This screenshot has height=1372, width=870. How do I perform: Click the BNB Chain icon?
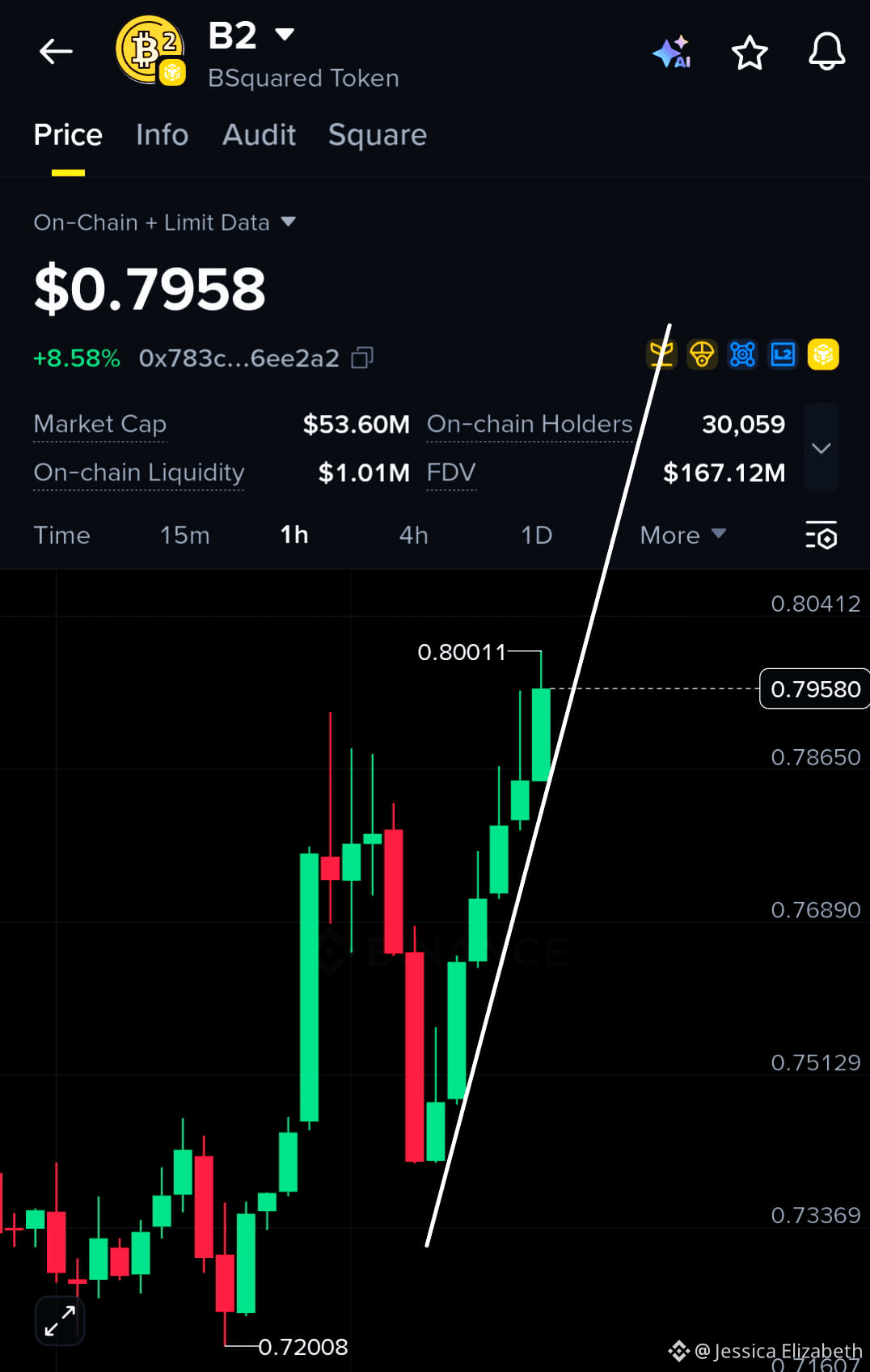click(823, 354)
